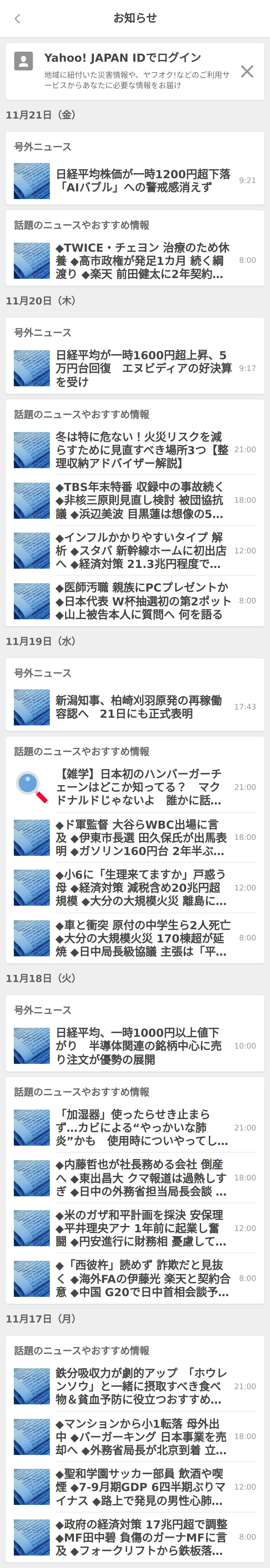Open 鉄分吸収力が劇的アップ ホウレンソウ article
Screen dimensions: 270x1568
135,1386
